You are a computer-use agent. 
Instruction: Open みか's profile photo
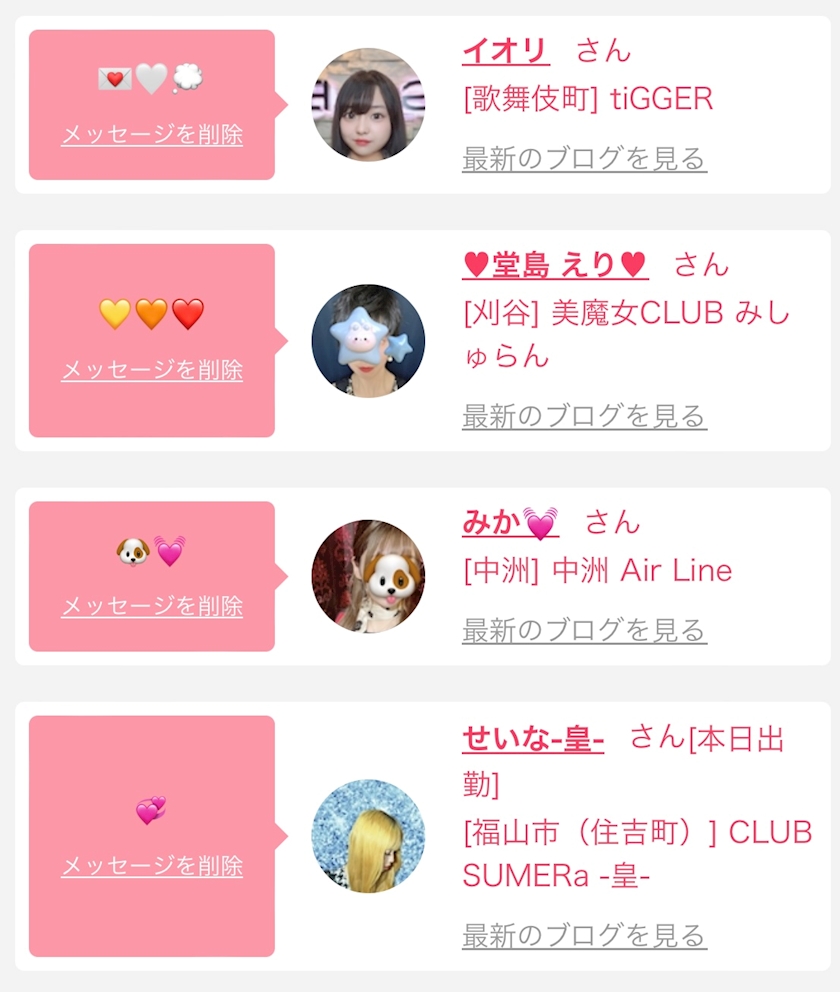[368, 576]
